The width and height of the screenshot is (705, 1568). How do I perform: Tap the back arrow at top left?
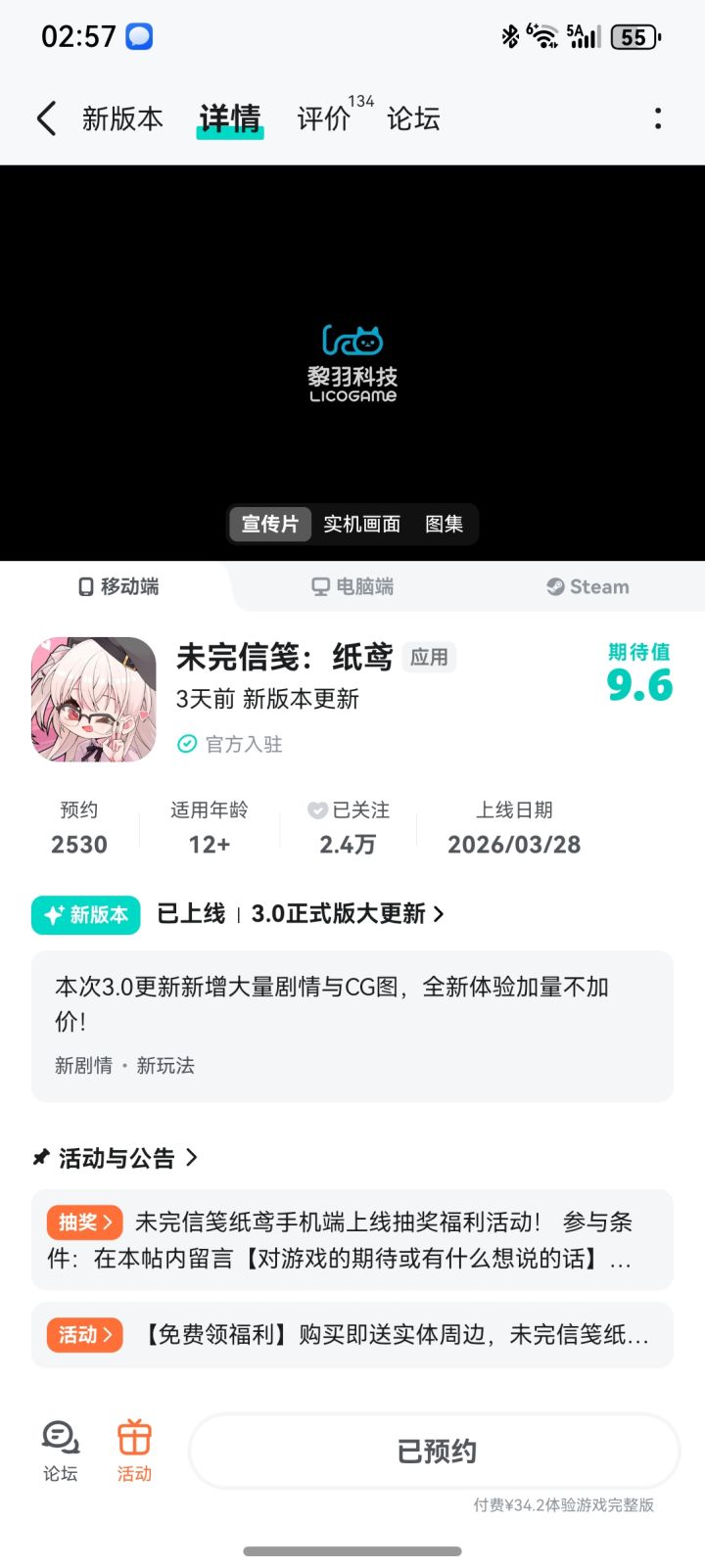click(45, 117)
